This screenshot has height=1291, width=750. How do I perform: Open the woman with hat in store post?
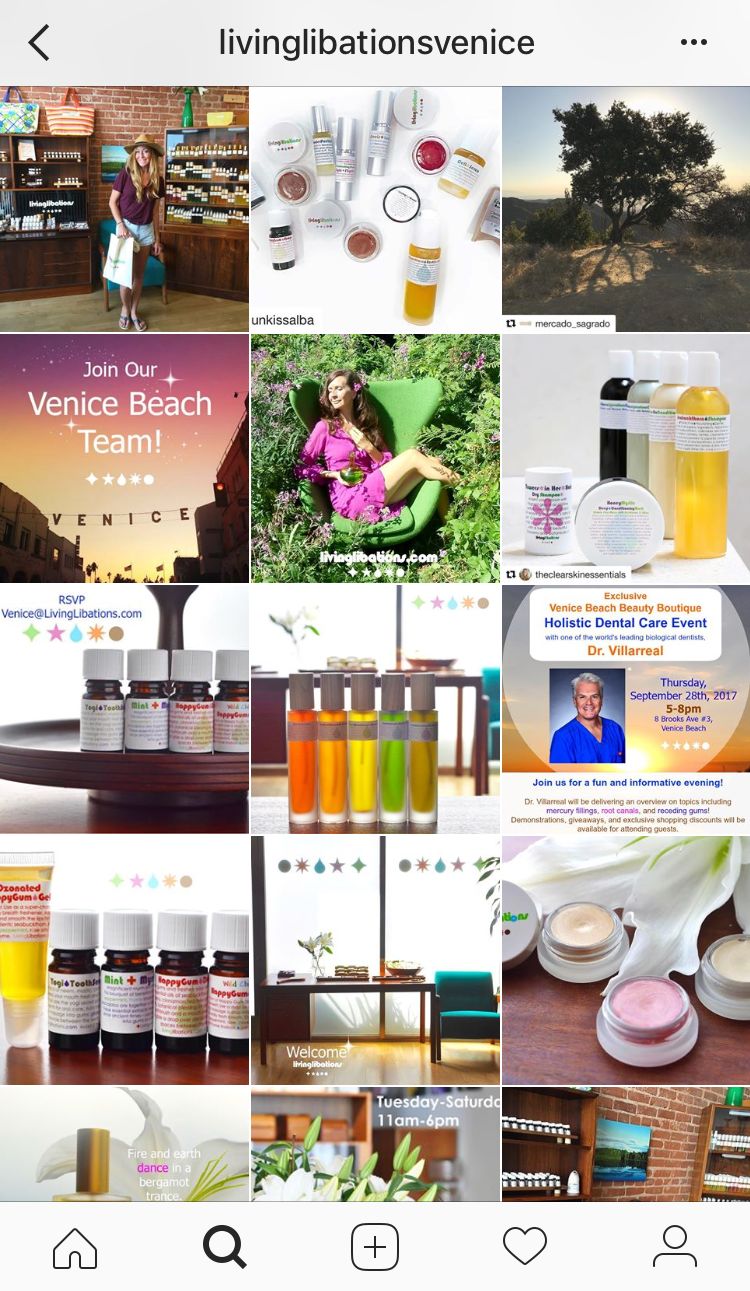pos(124,208)
